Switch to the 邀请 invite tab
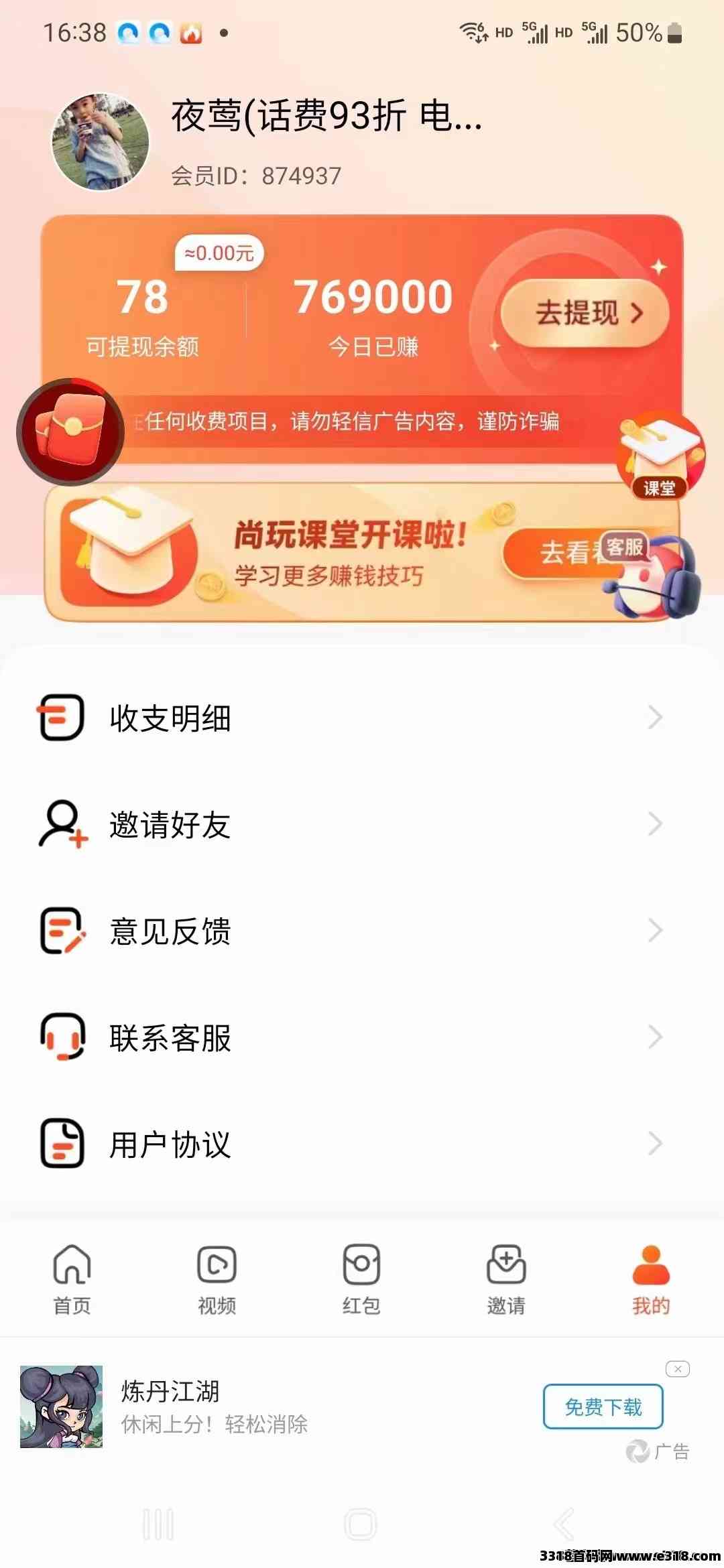 [x=506, y=1279]
